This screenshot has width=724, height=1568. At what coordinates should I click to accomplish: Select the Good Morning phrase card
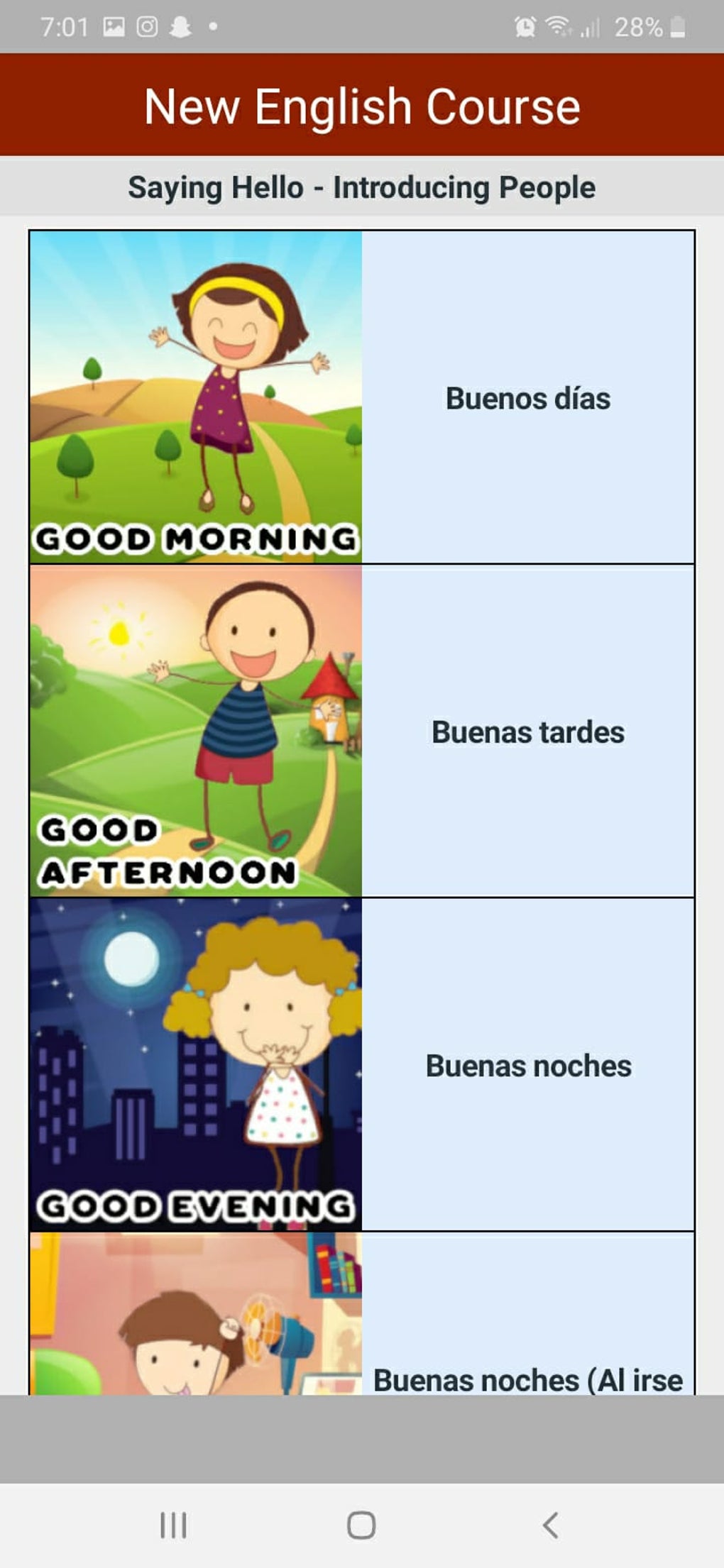coord(362,397)
